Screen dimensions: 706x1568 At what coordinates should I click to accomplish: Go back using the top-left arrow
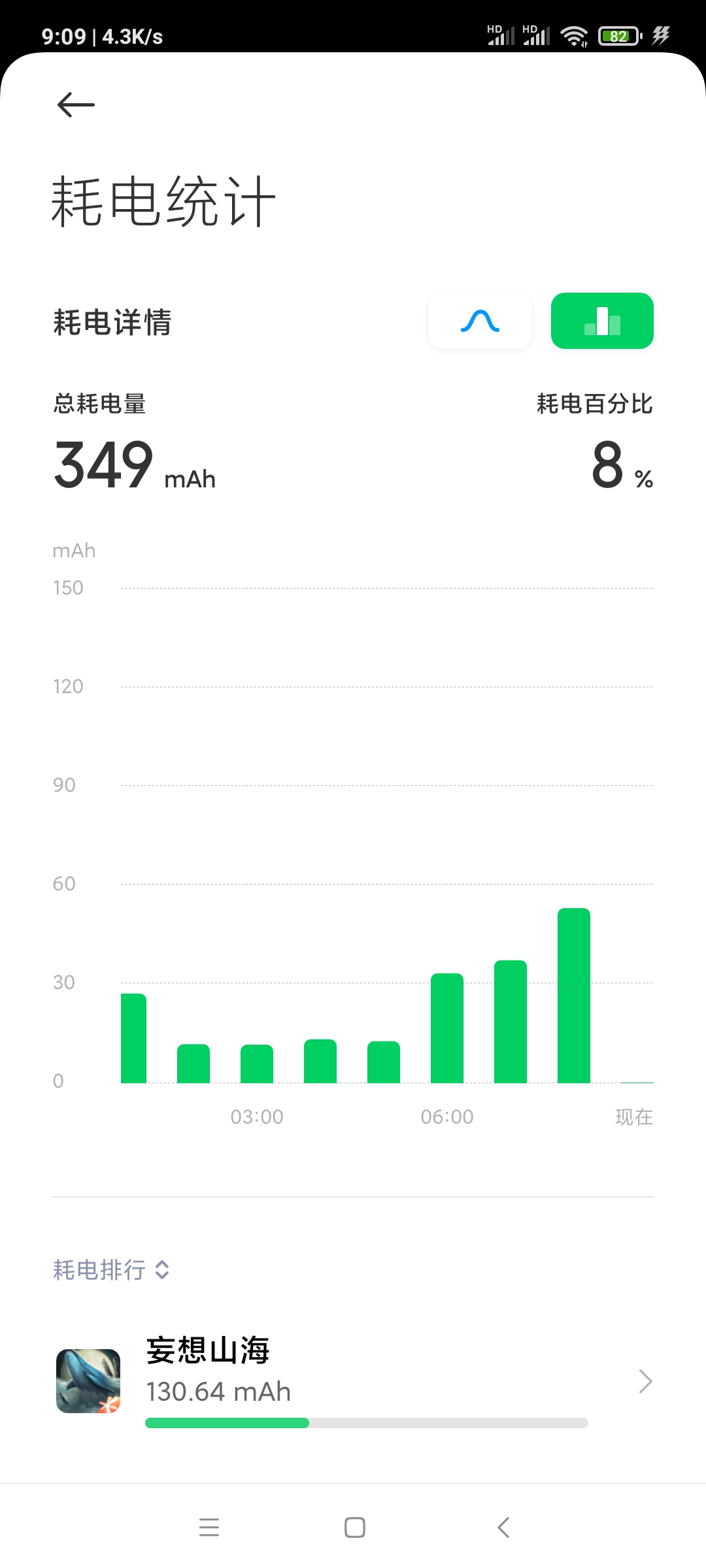(x=76, y=105)
